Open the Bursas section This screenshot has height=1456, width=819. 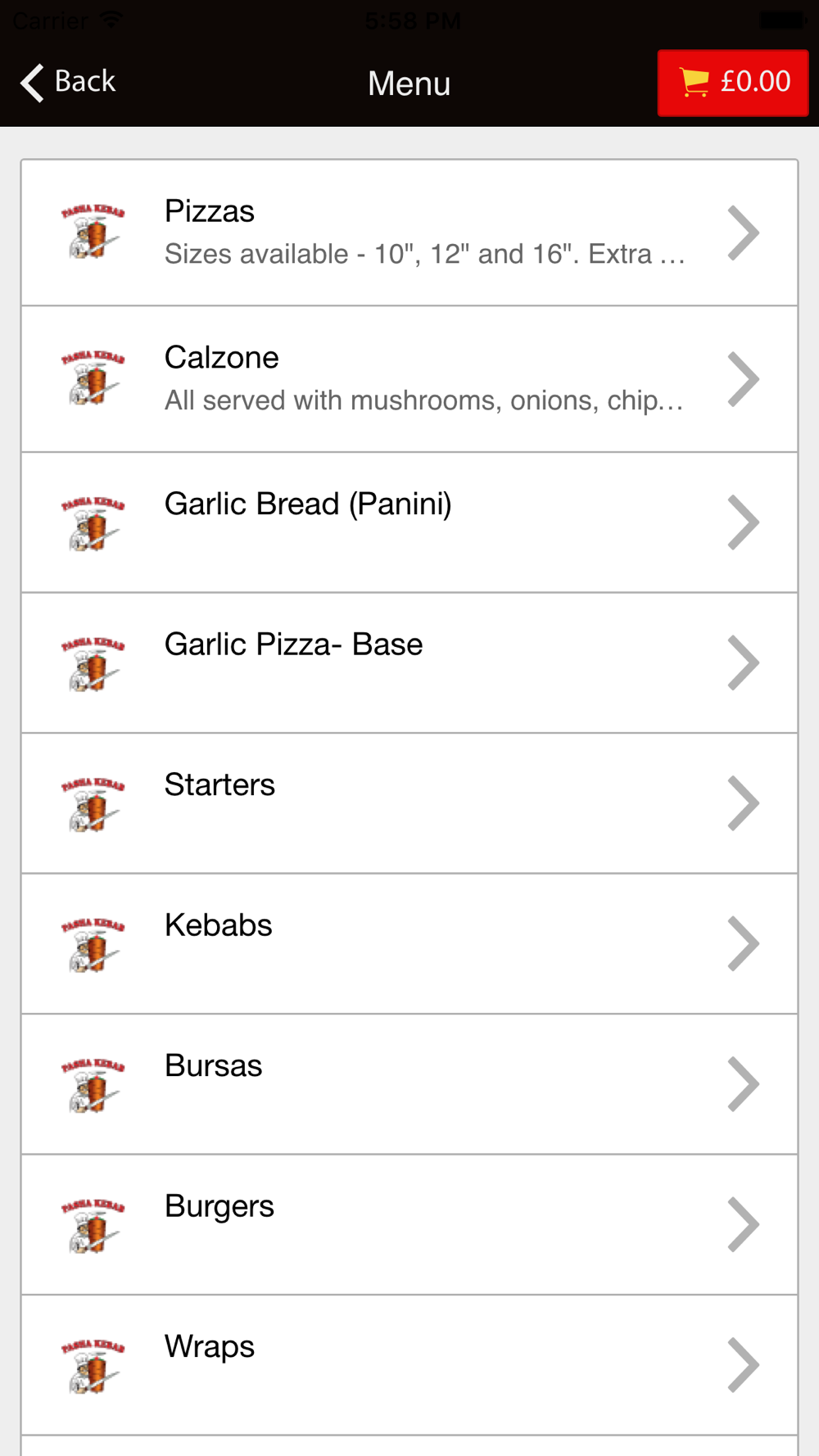tap(409, 1084)
